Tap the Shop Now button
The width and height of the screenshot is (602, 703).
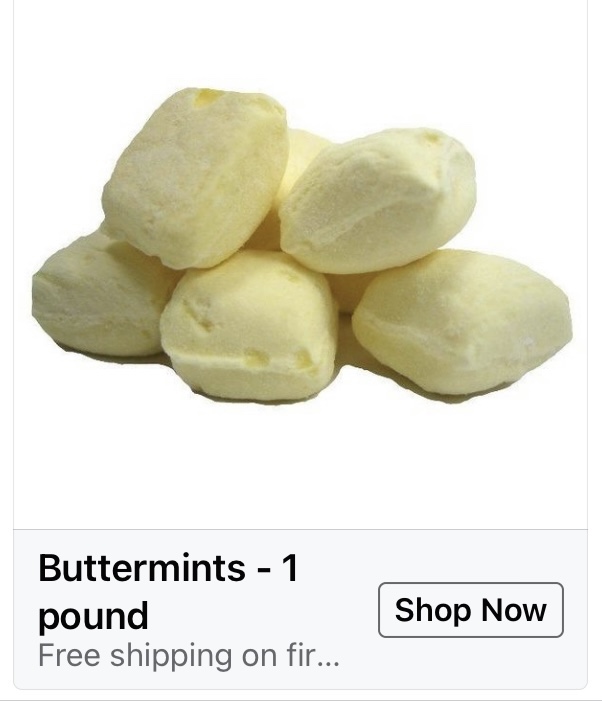click(x=470, y=610)
